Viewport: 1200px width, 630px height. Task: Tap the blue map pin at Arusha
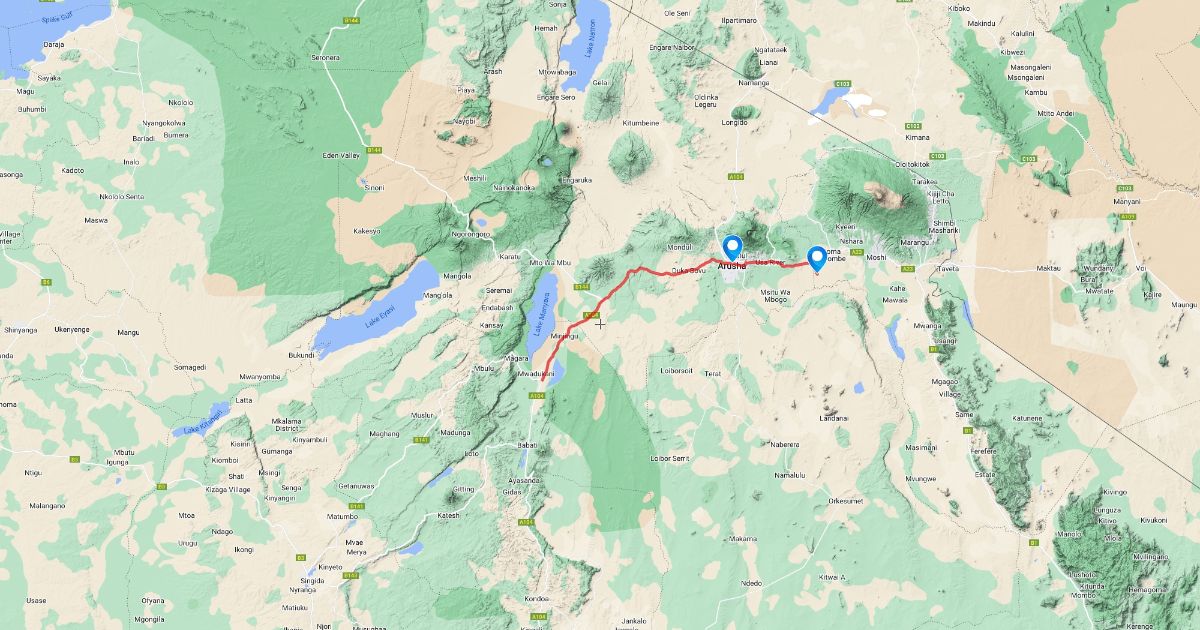(x=733, y=249)
